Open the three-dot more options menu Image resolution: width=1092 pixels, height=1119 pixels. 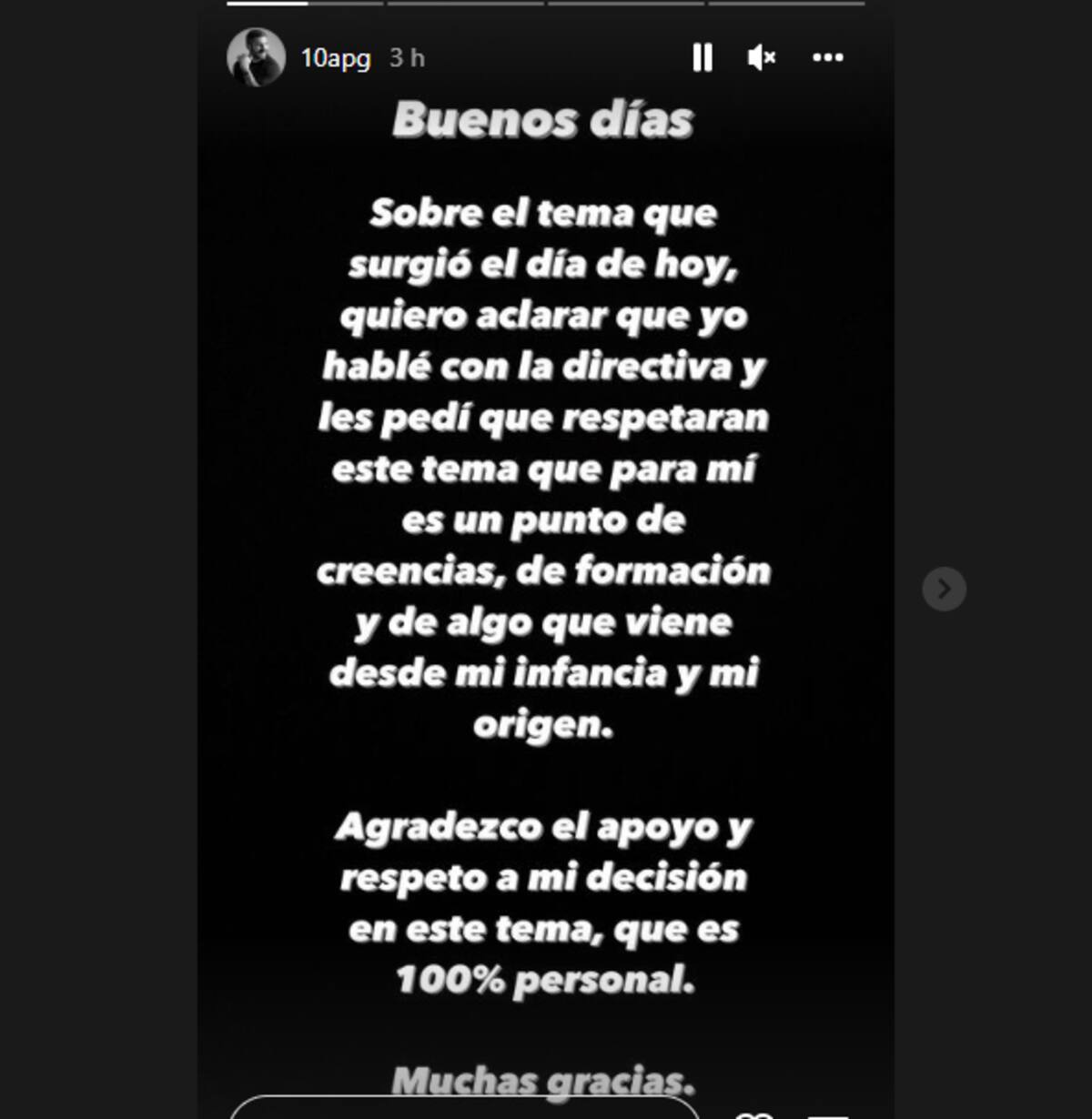[x=827, y=58]
